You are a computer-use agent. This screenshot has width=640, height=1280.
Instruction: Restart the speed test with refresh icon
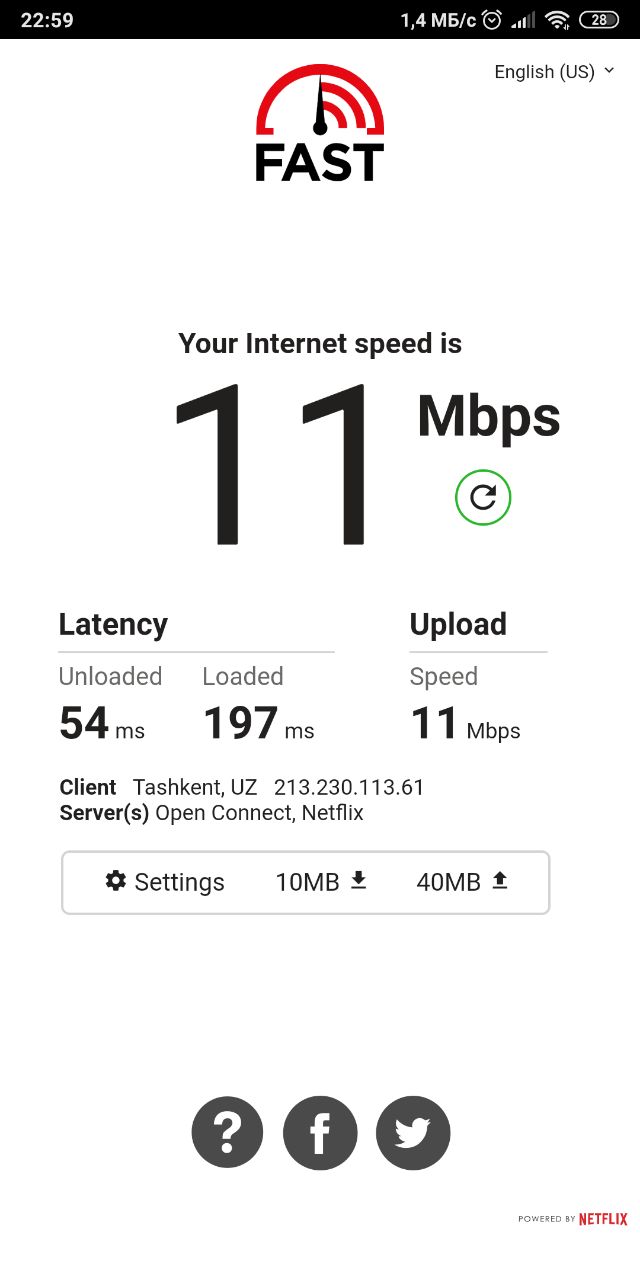[483, 497]
